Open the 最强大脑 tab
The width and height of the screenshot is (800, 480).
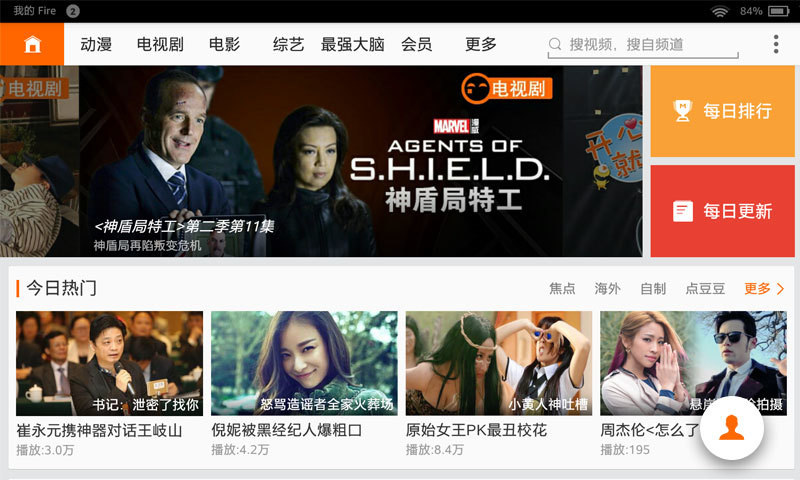tap(352, 44)
